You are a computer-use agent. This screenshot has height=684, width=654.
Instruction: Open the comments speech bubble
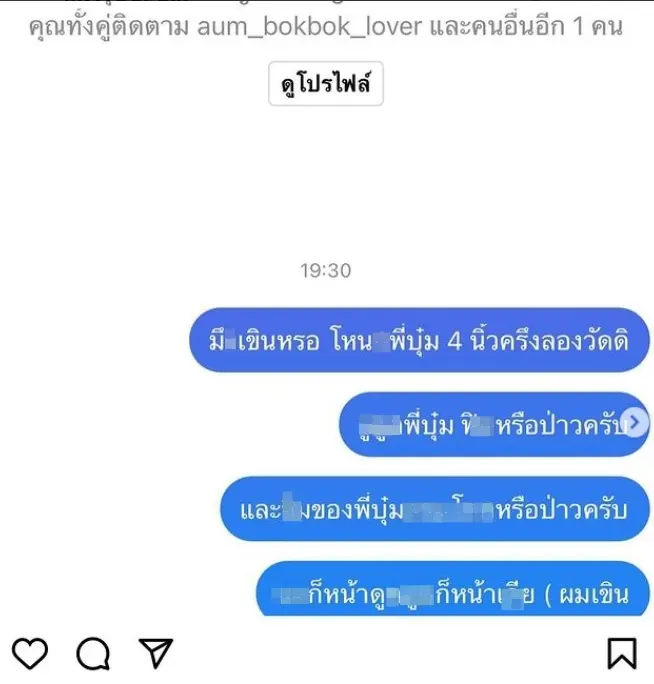(x=93, y=653)
